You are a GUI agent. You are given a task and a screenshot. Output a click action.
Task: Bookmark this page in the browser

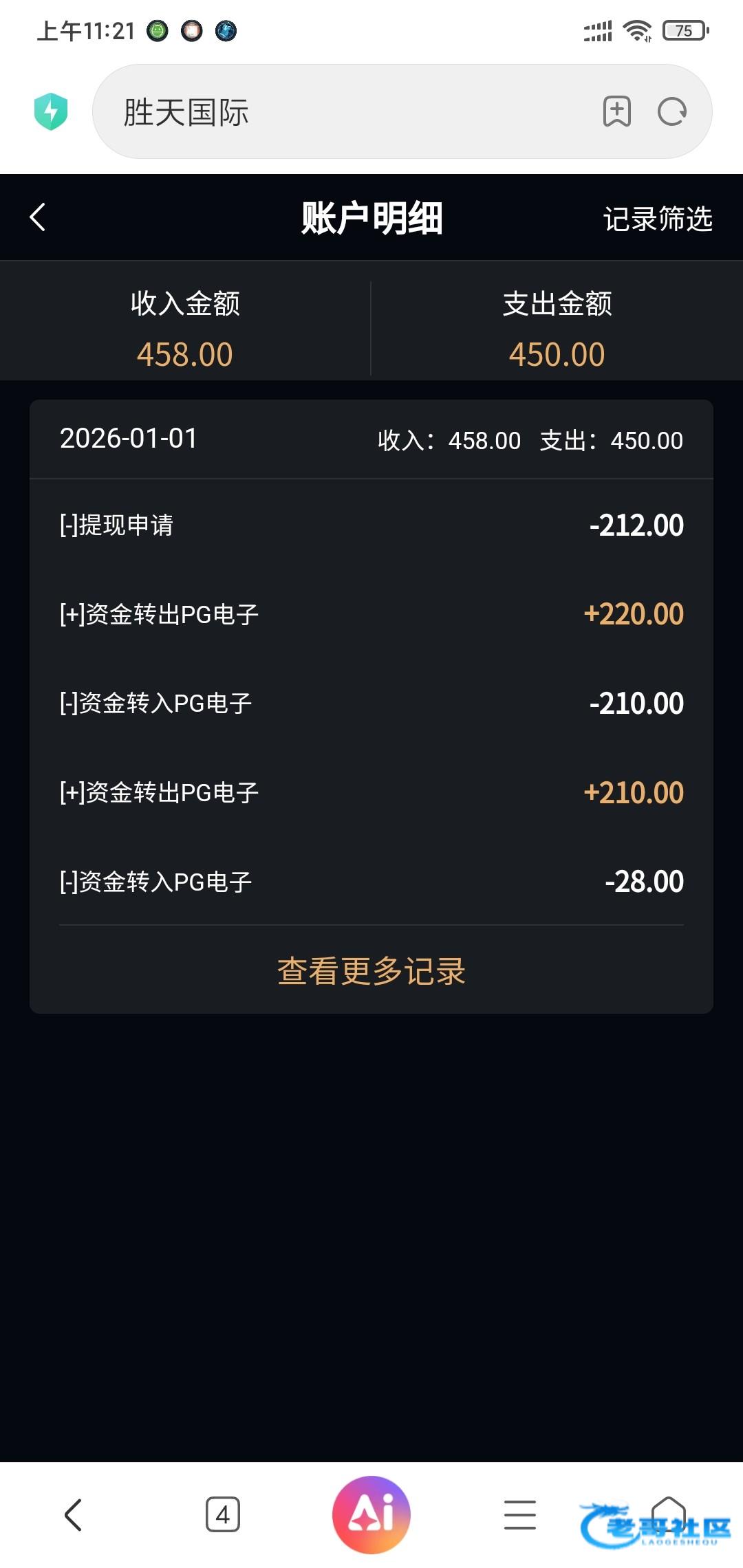[616, 111]
